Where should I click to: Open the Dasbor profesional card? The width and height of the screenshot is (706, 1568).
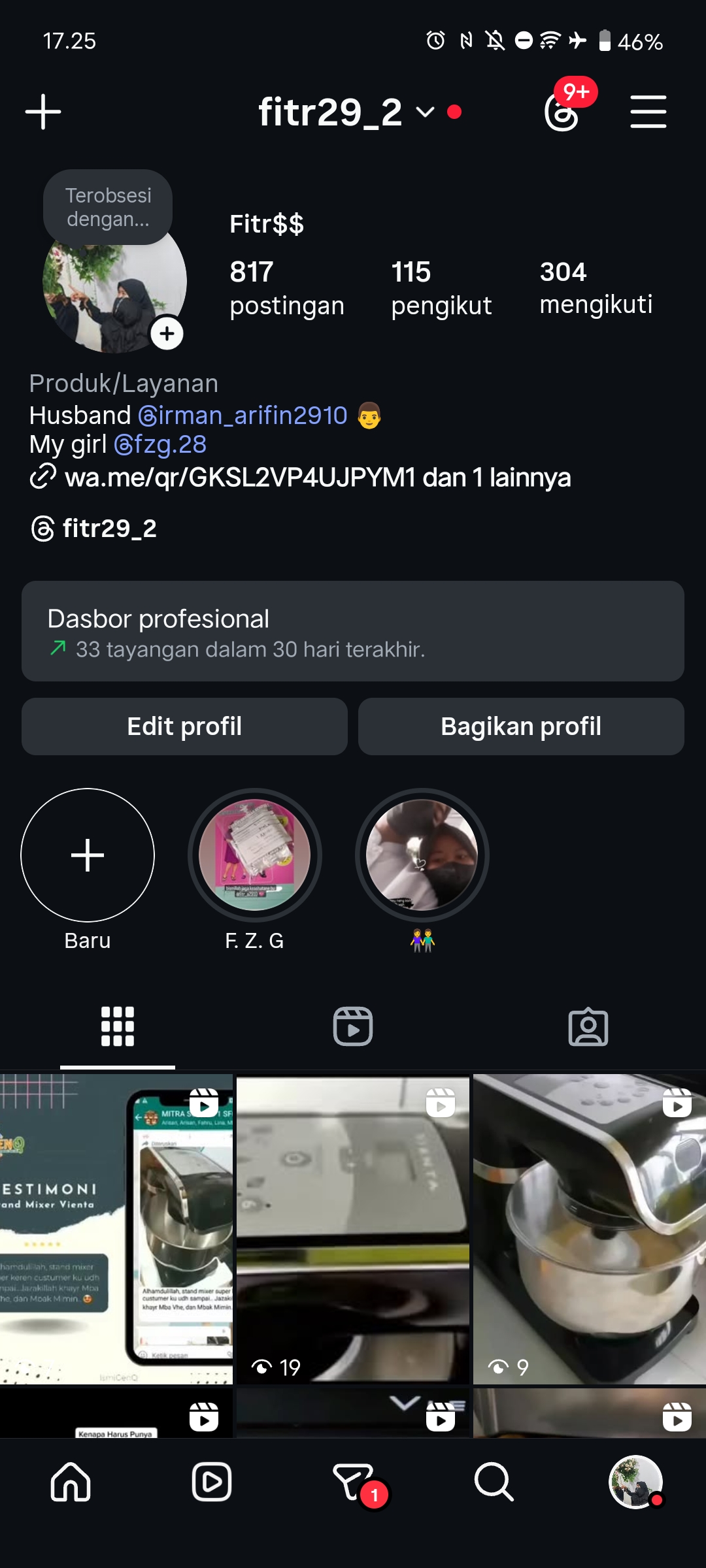pyautogui.click(x=353, y=631)
